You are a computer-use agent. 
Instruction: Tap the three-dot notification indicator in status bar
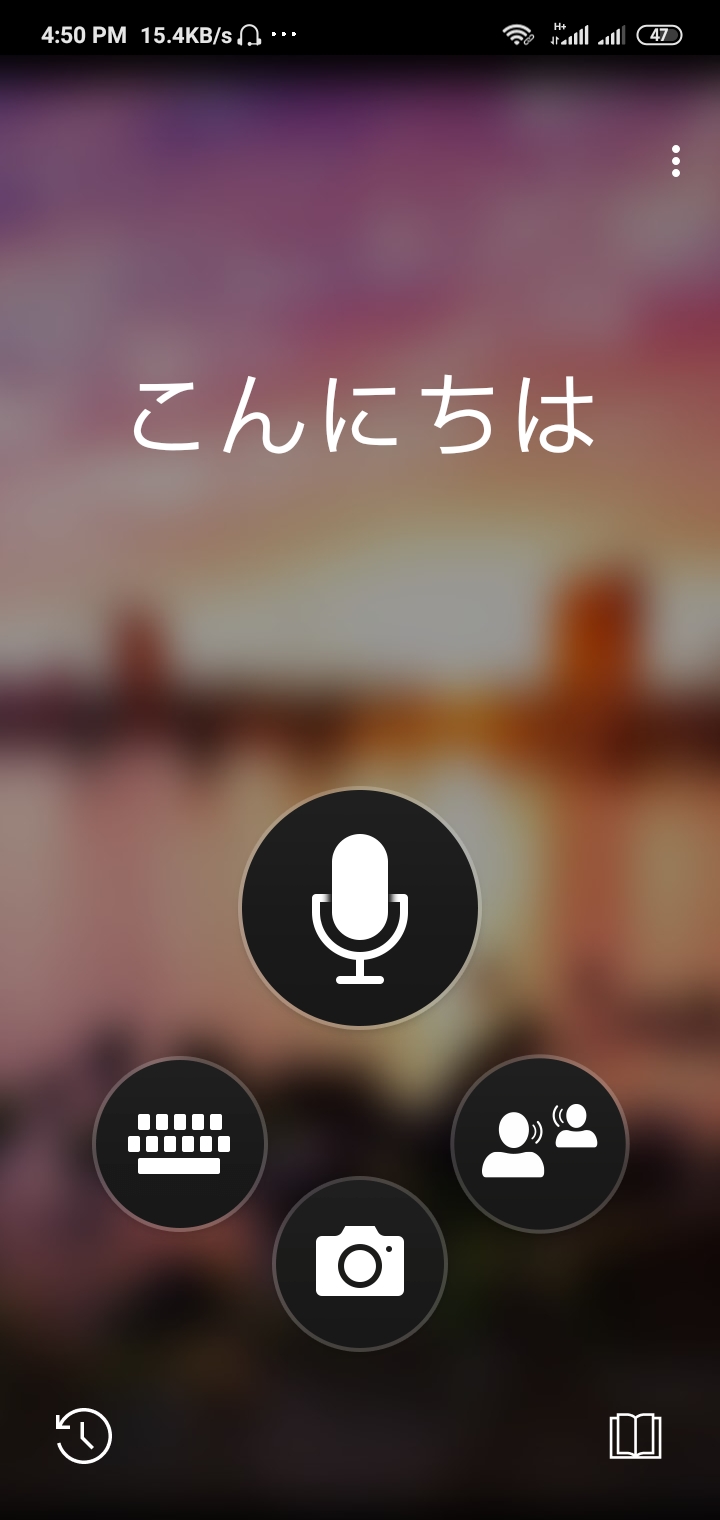[286, 34]
